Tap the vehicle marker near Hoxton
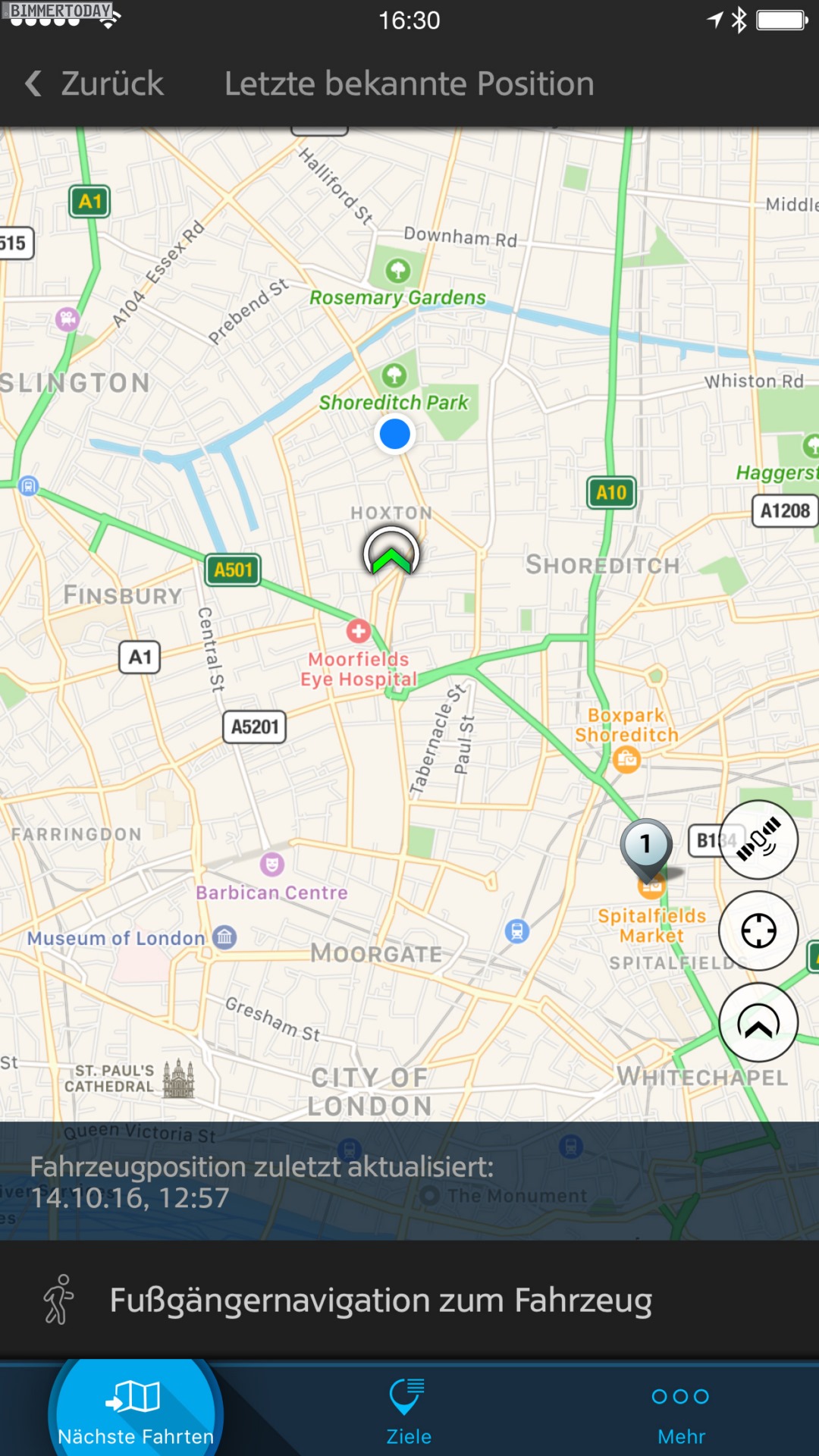The width and height of the screenshot is (819, 1456). click(x=391, y=553)
